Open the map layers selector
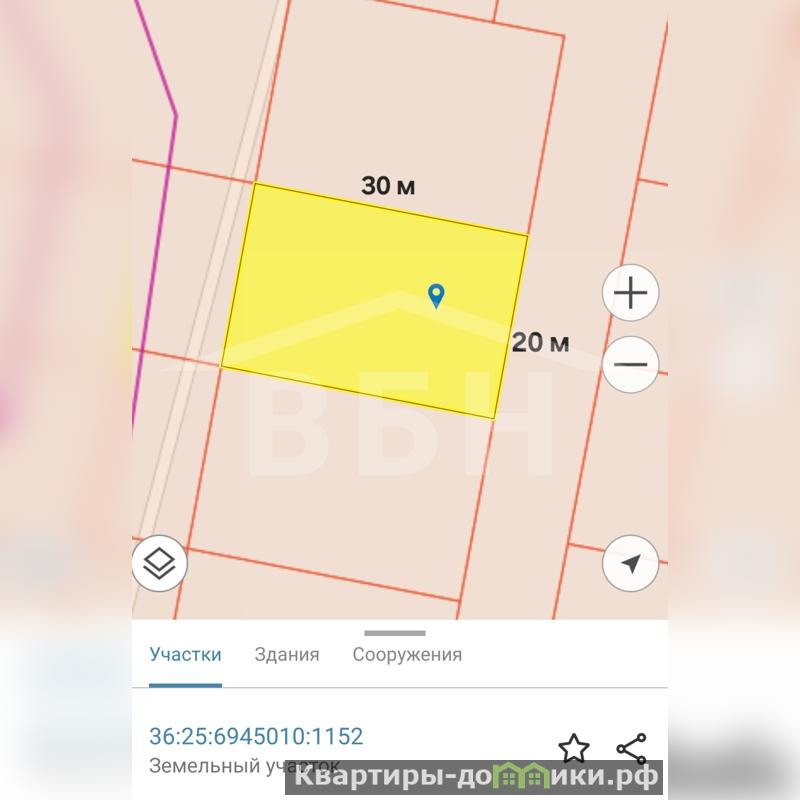800x800 pixels. (160, 563)
